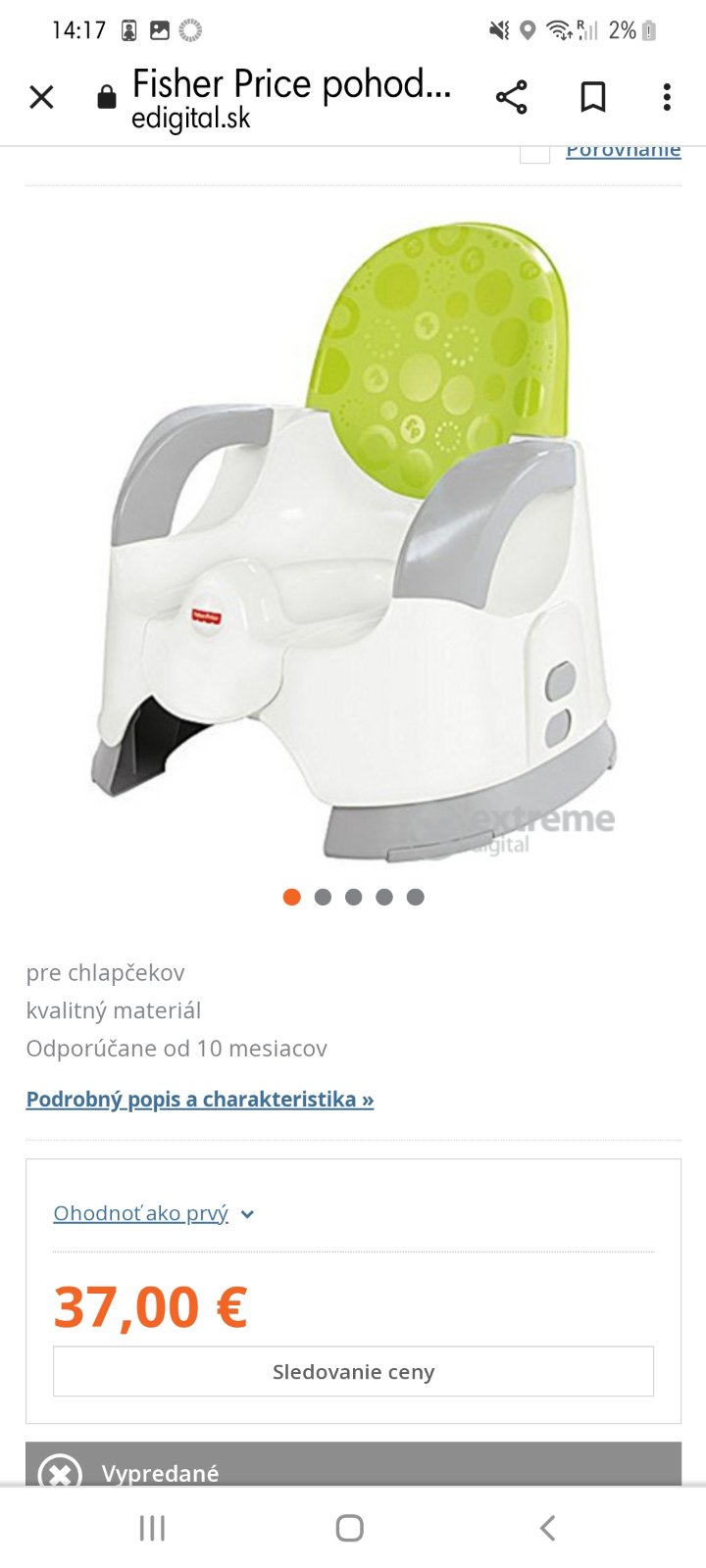706x1568 pixels.
Task: Tick the Porovnanie compare checkbox
Action: coord(534,152)
